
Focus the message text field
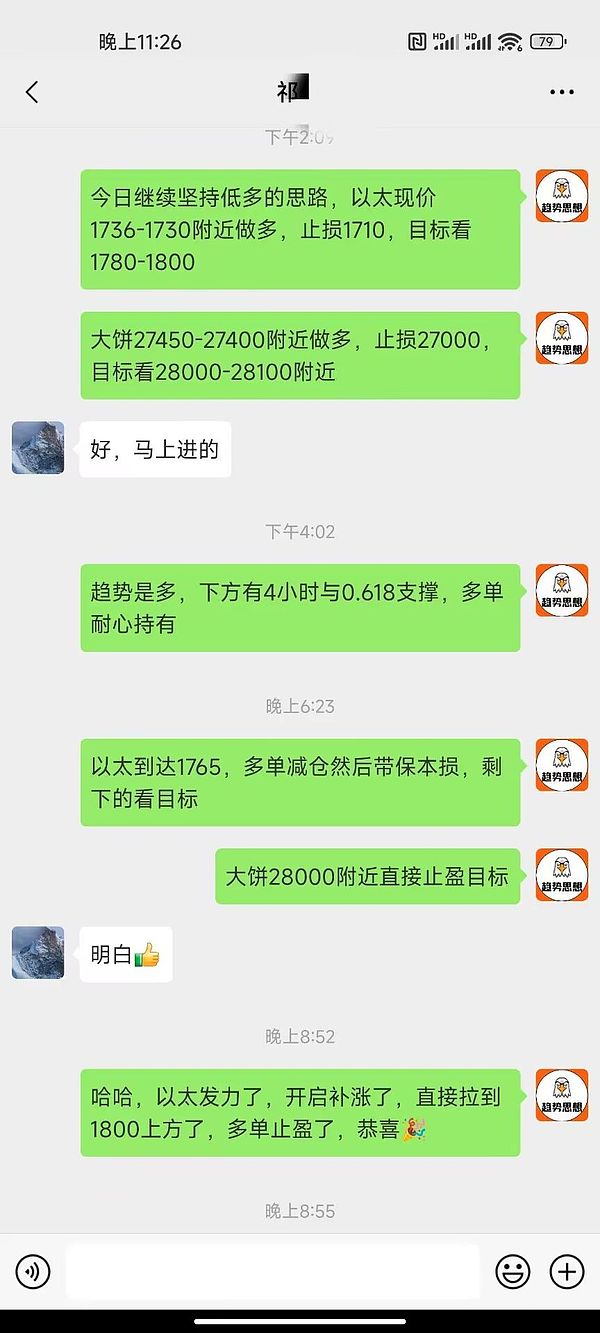pyautogui.click(x=272, y=1272)
